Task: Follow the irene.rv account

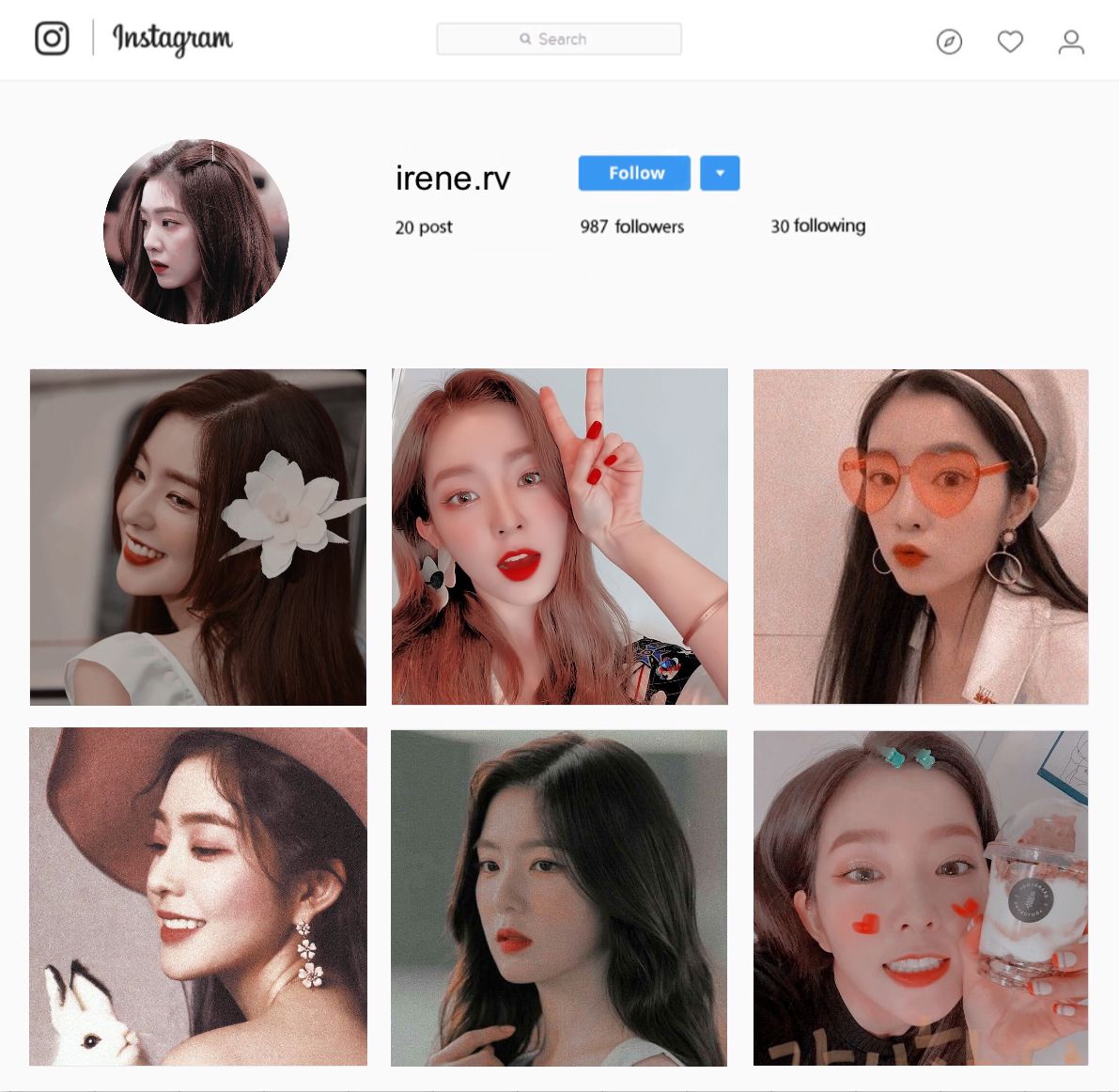Action: 634,173
